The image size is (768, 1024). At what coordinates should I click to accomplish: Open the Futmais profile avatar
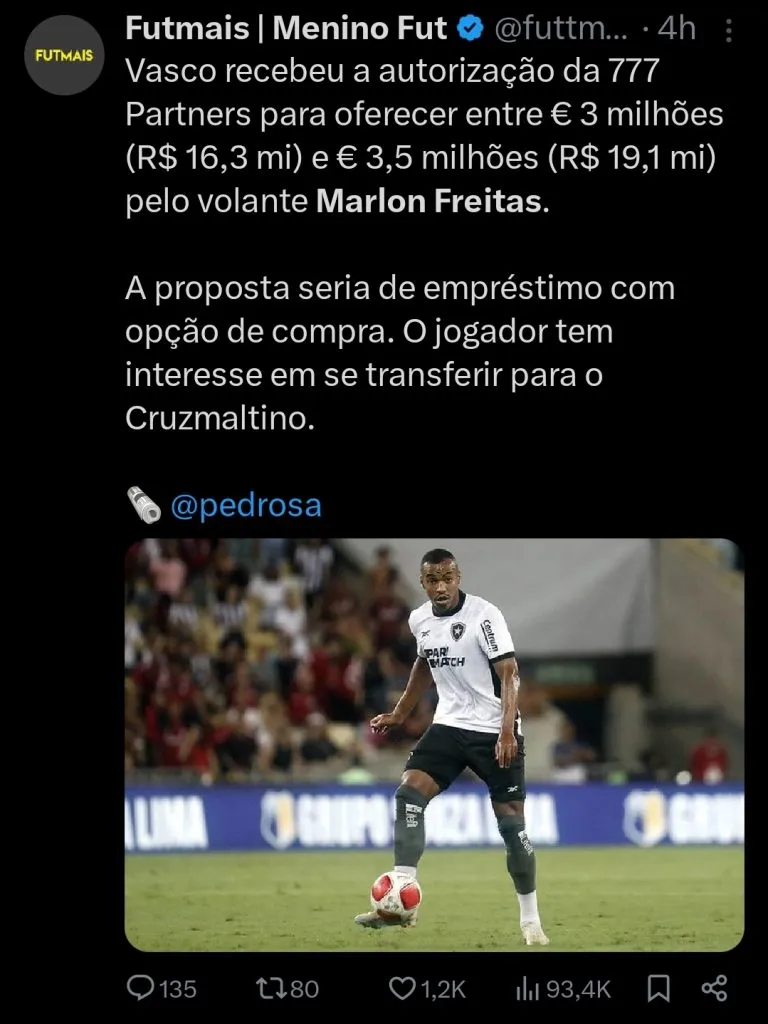coord(64,56)
